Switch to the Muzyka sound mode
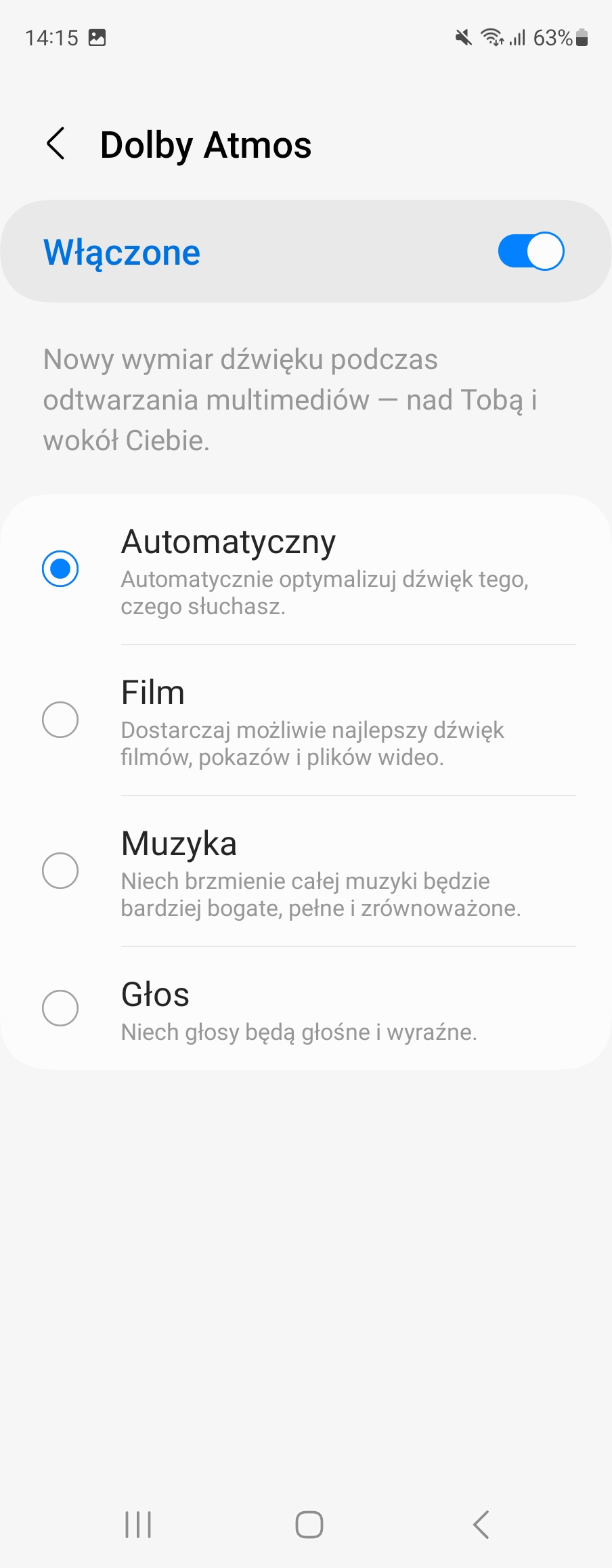This screenshot has height=1568, width=612. (306, 871)
